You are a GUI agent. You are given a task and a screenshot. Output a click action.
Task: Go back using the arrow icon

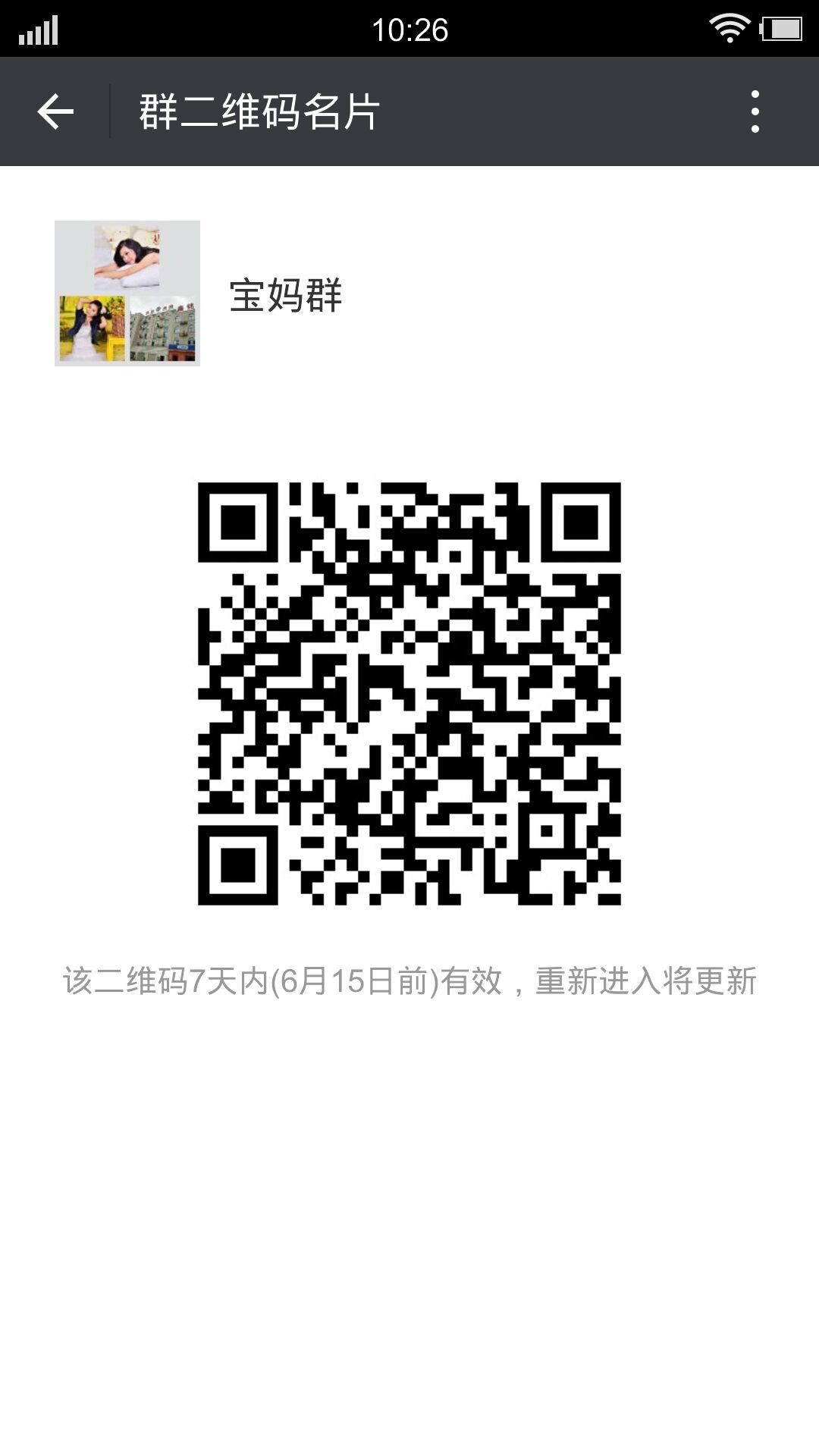point(55,111)
